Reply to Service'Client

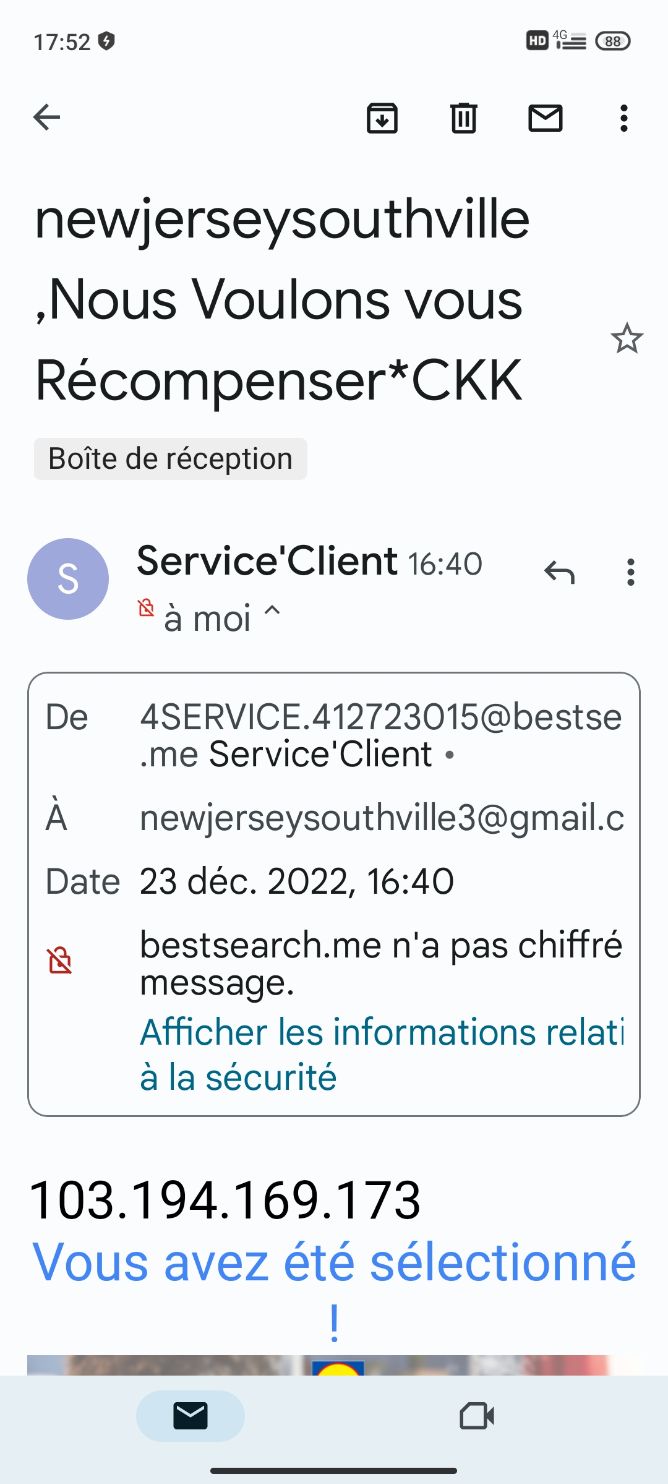coord(559,572)
